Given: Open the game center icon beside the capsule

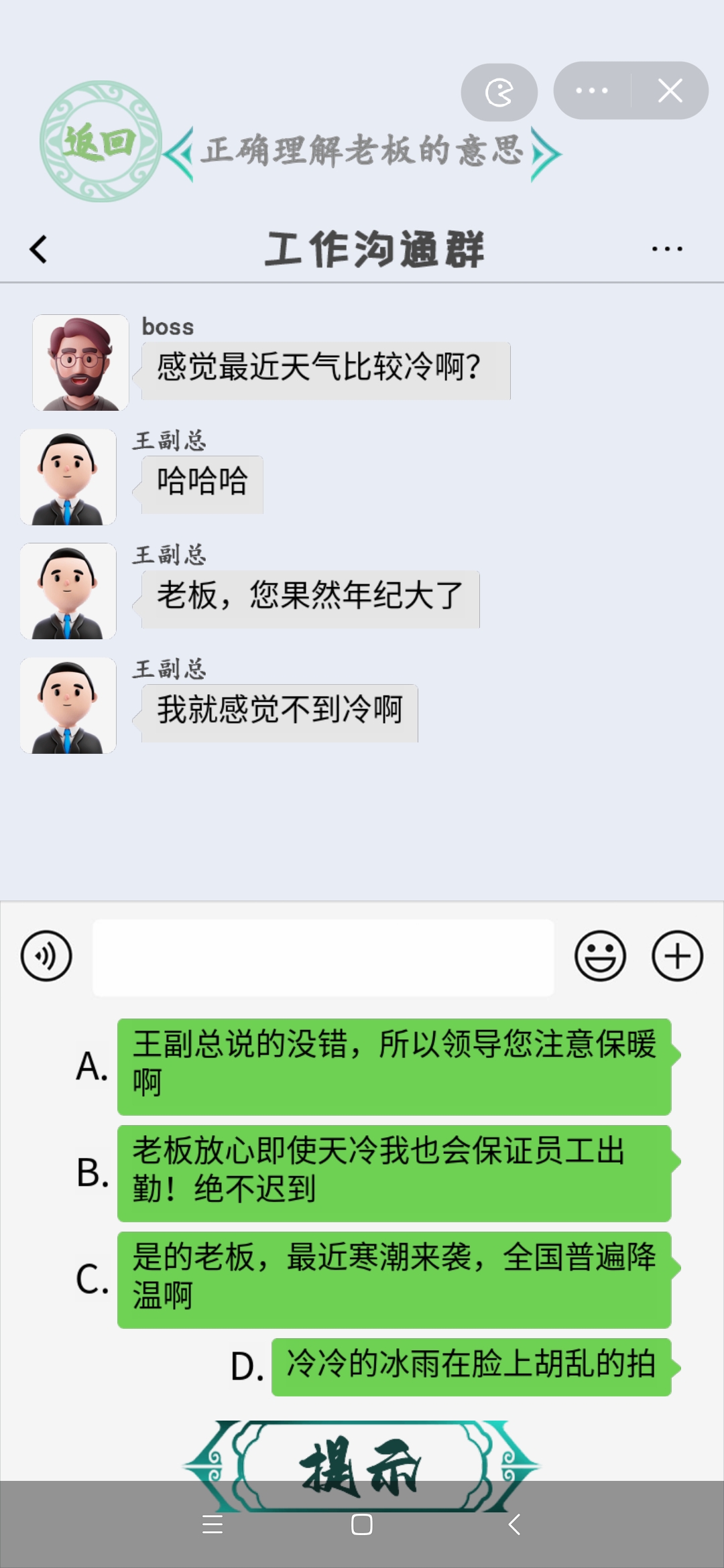Looking at the screenshot, I should click(x=499, y=92).
